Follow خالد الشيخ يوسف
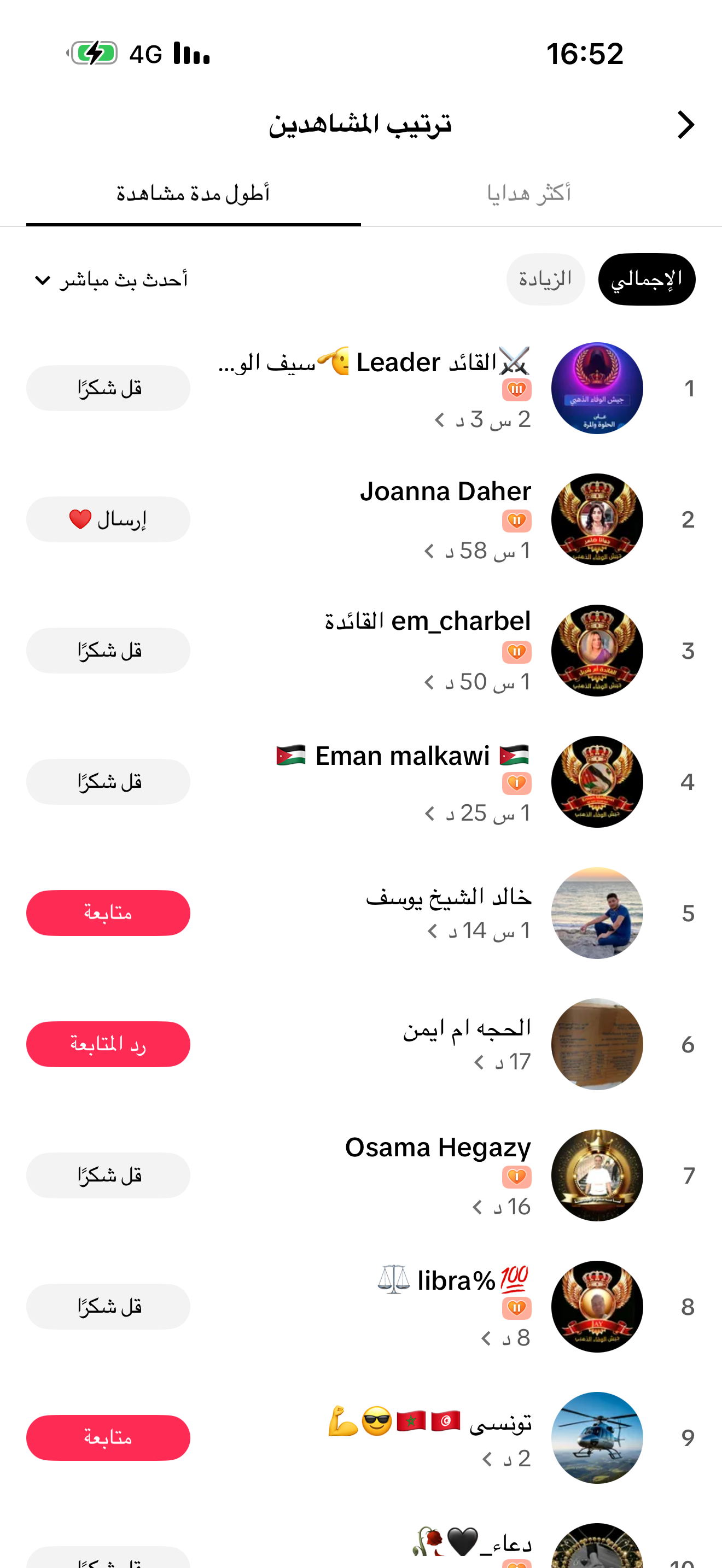Screen dimensions: 722x1568 pyautogui.click(x=108, y=913)
